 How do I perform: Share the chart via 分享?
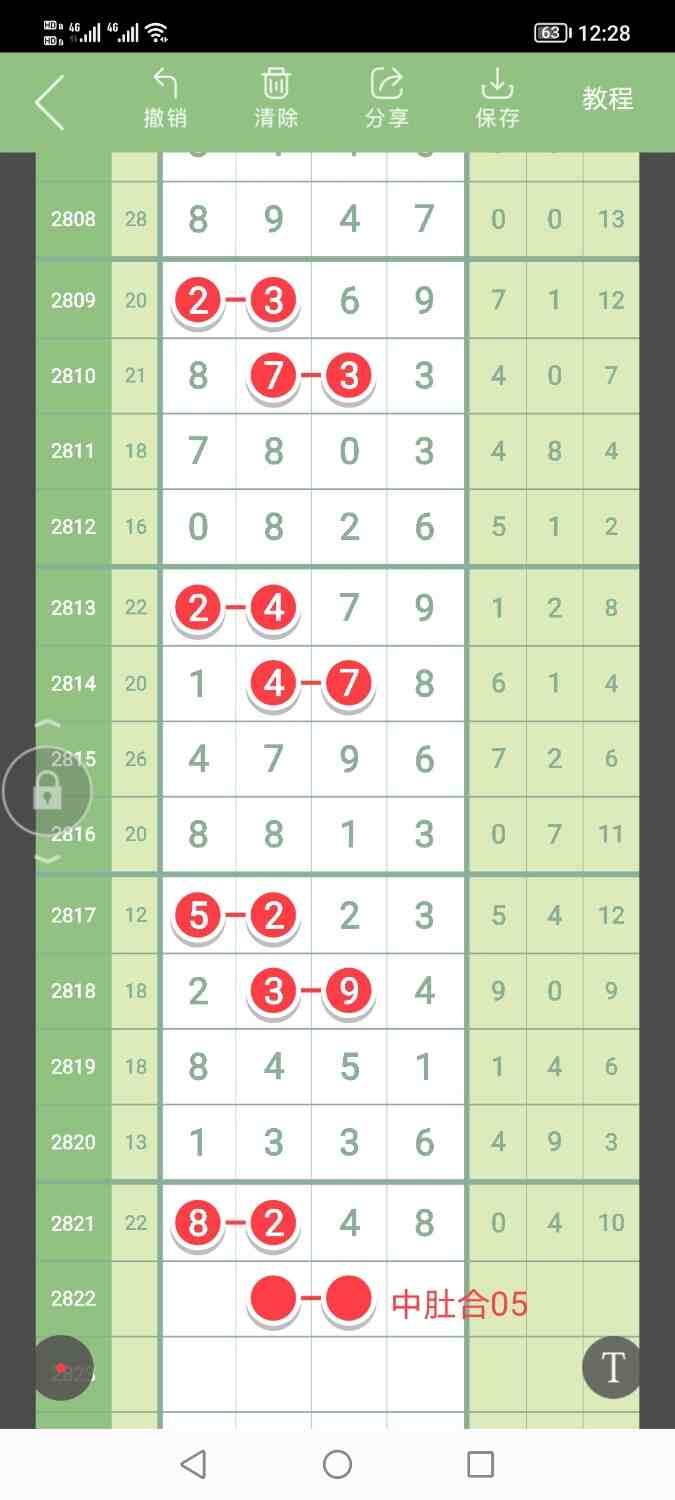[x=387, y=99]
